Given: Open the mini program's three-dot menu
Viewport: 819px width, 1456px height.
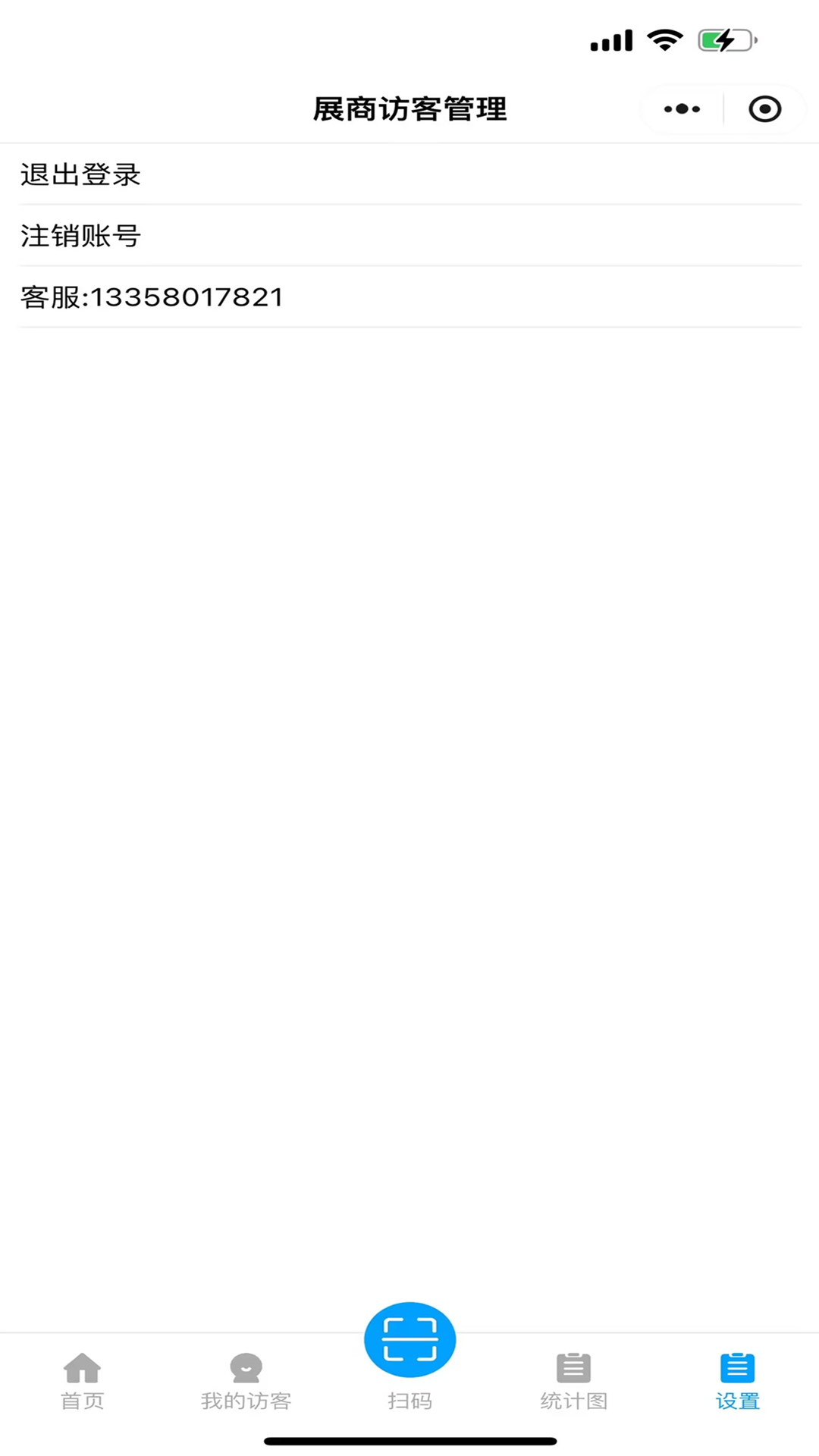Looking at the screenshot, I should (x=682, y=109).
